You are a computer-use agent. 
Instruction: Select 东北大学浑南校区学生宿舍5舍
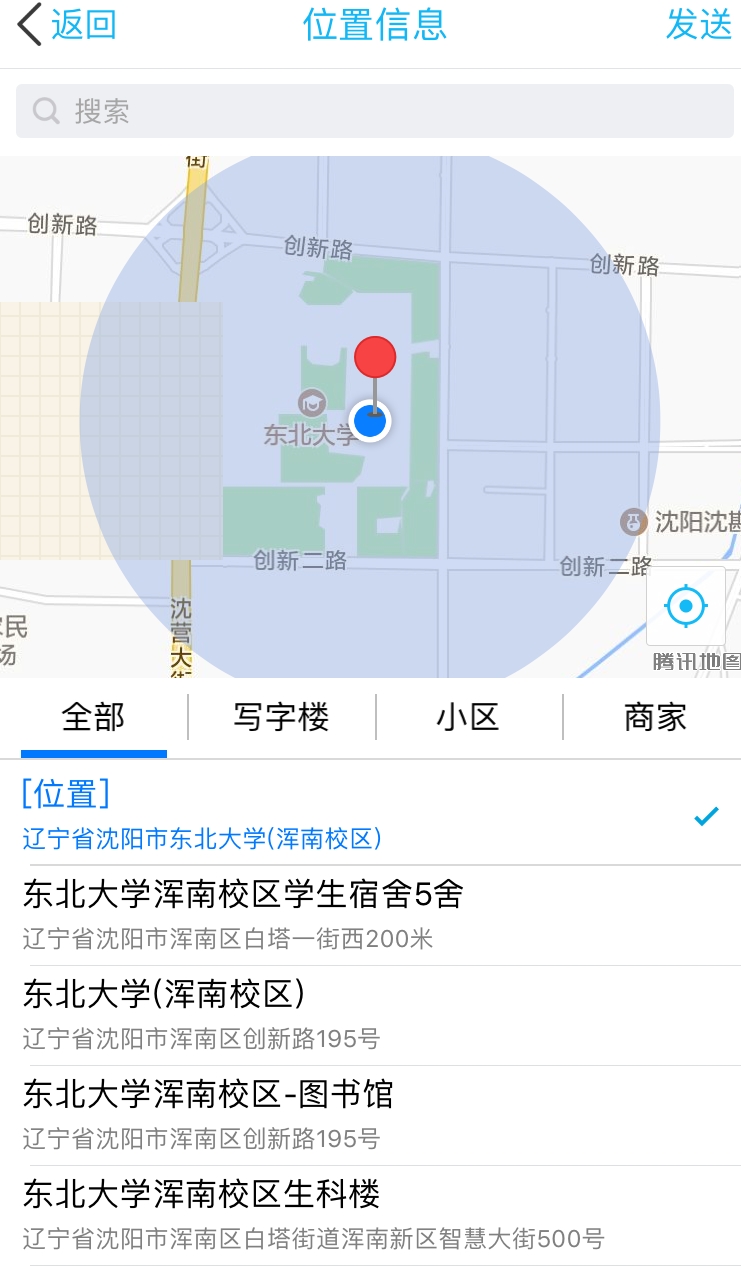(370, 914)
